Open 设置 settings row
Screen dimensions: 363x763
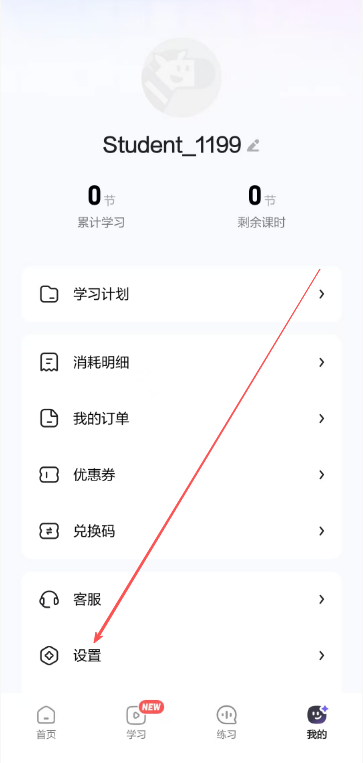coord(181,655)
